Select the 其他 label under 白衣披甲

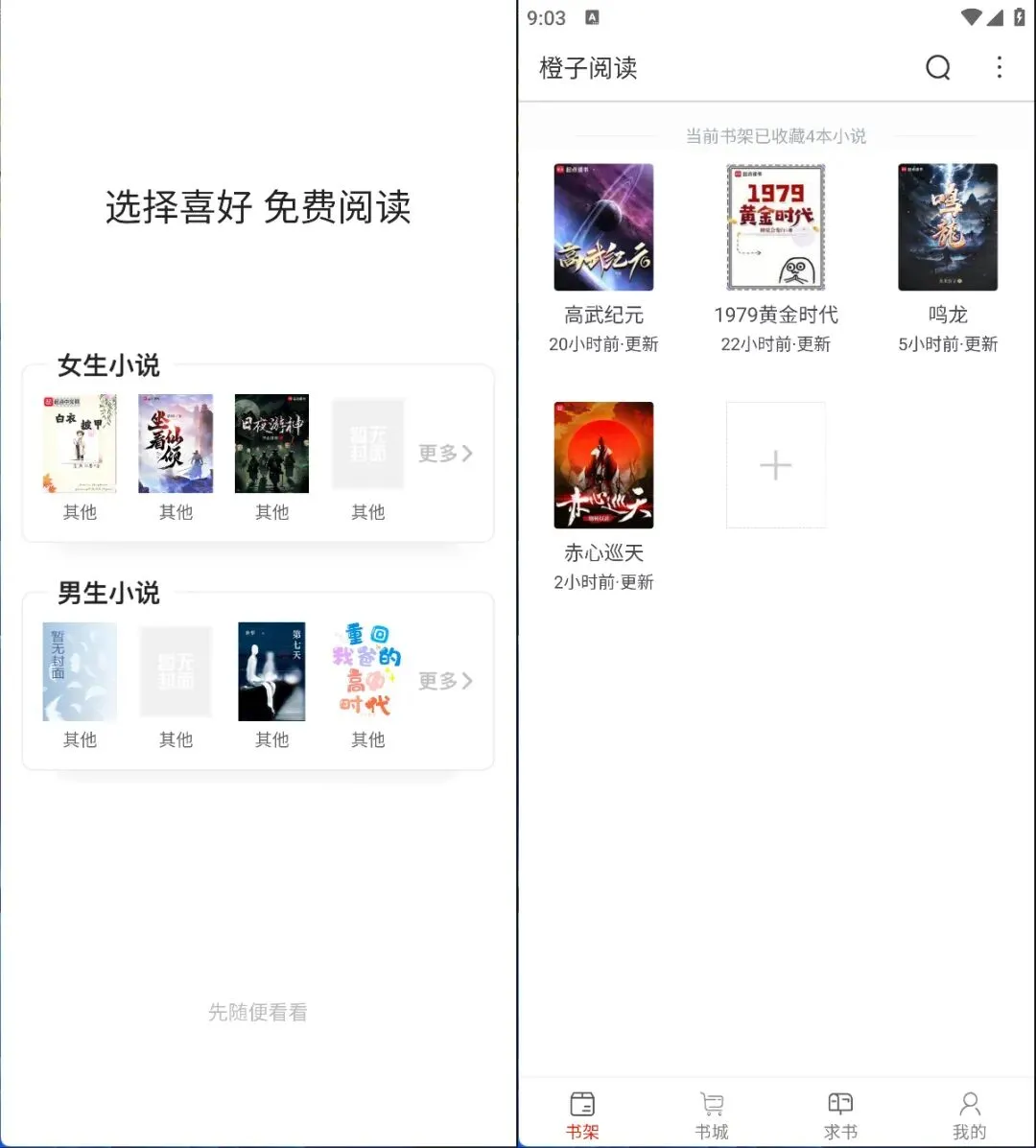tap(79, 512)
